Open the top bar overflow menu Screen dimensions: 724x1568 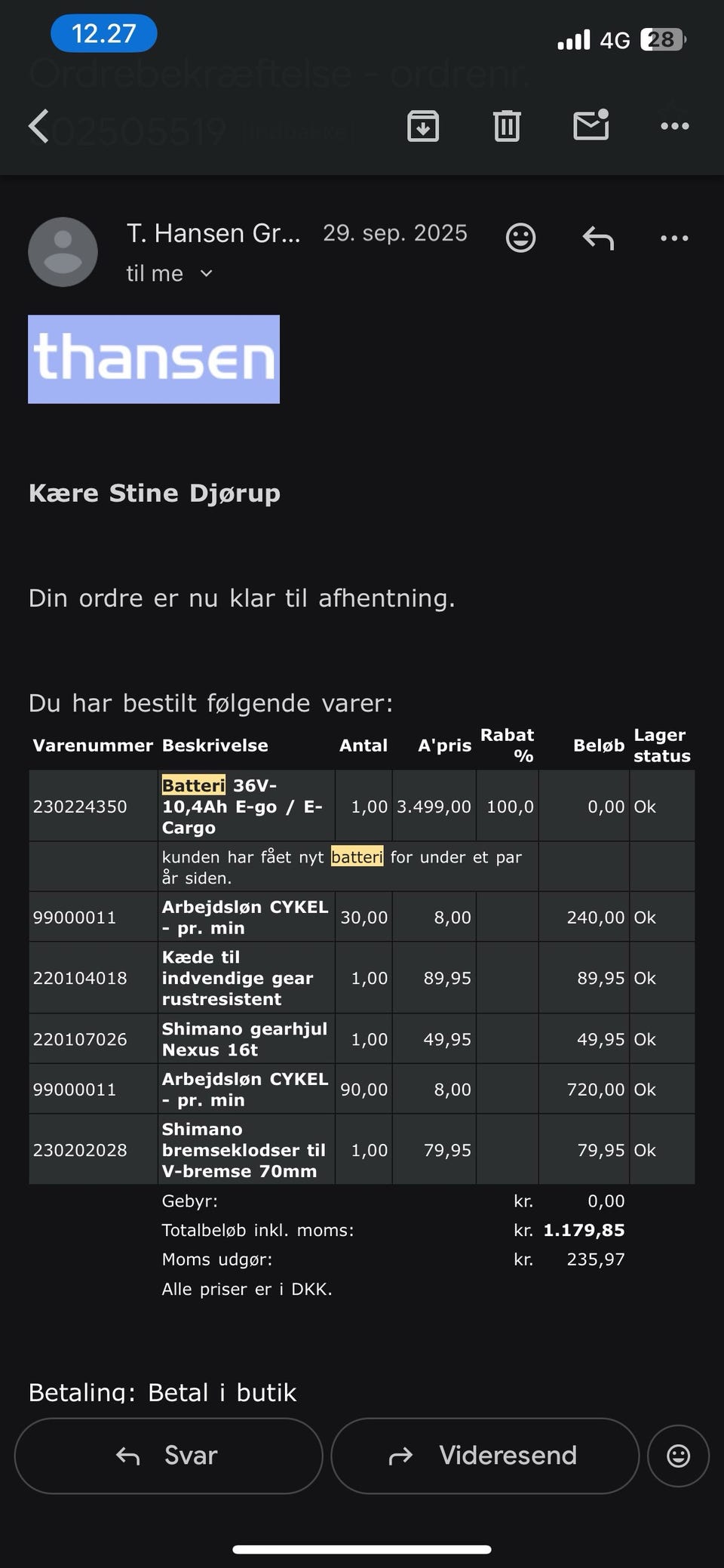point(674,126)
